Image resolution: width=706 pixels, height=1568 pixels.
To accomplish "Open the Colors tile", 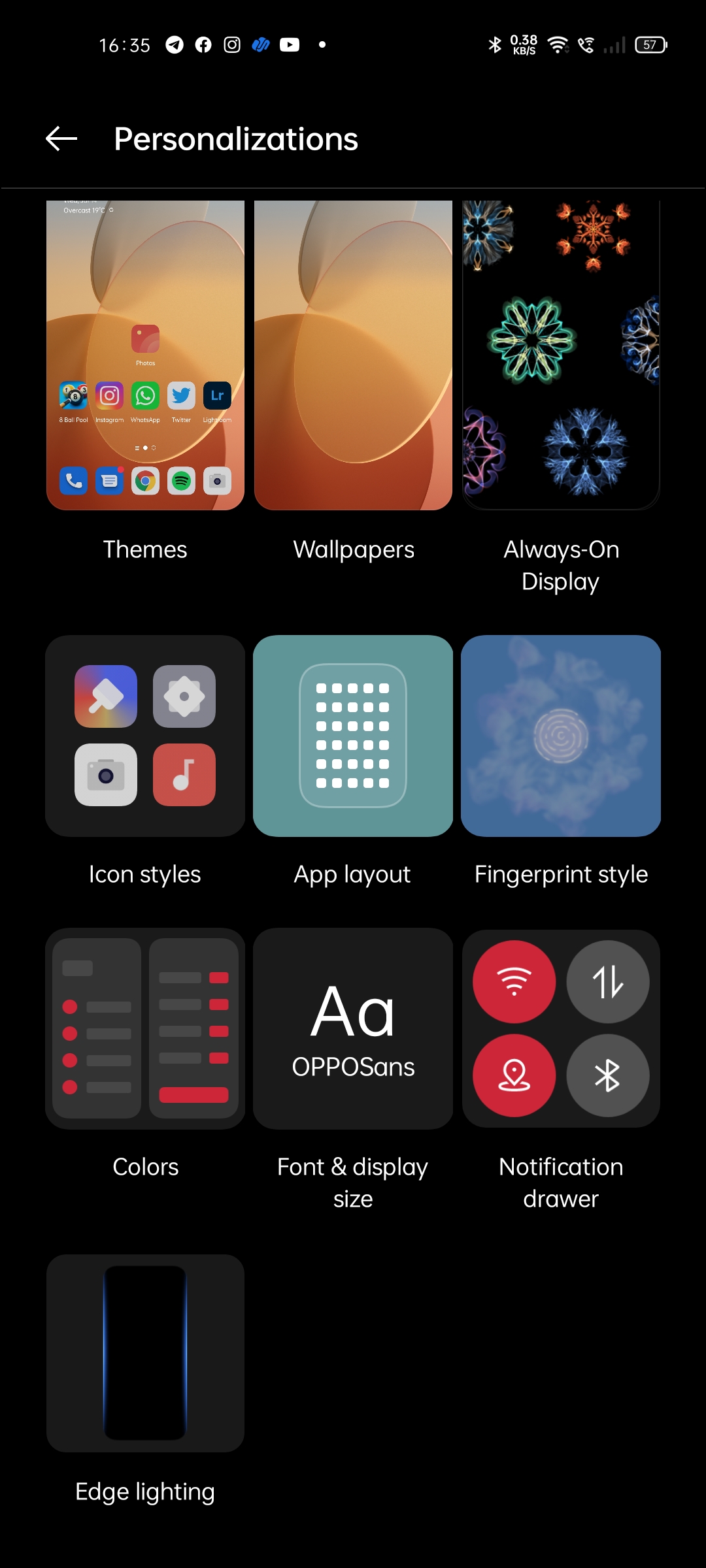I will (145, 1028).
